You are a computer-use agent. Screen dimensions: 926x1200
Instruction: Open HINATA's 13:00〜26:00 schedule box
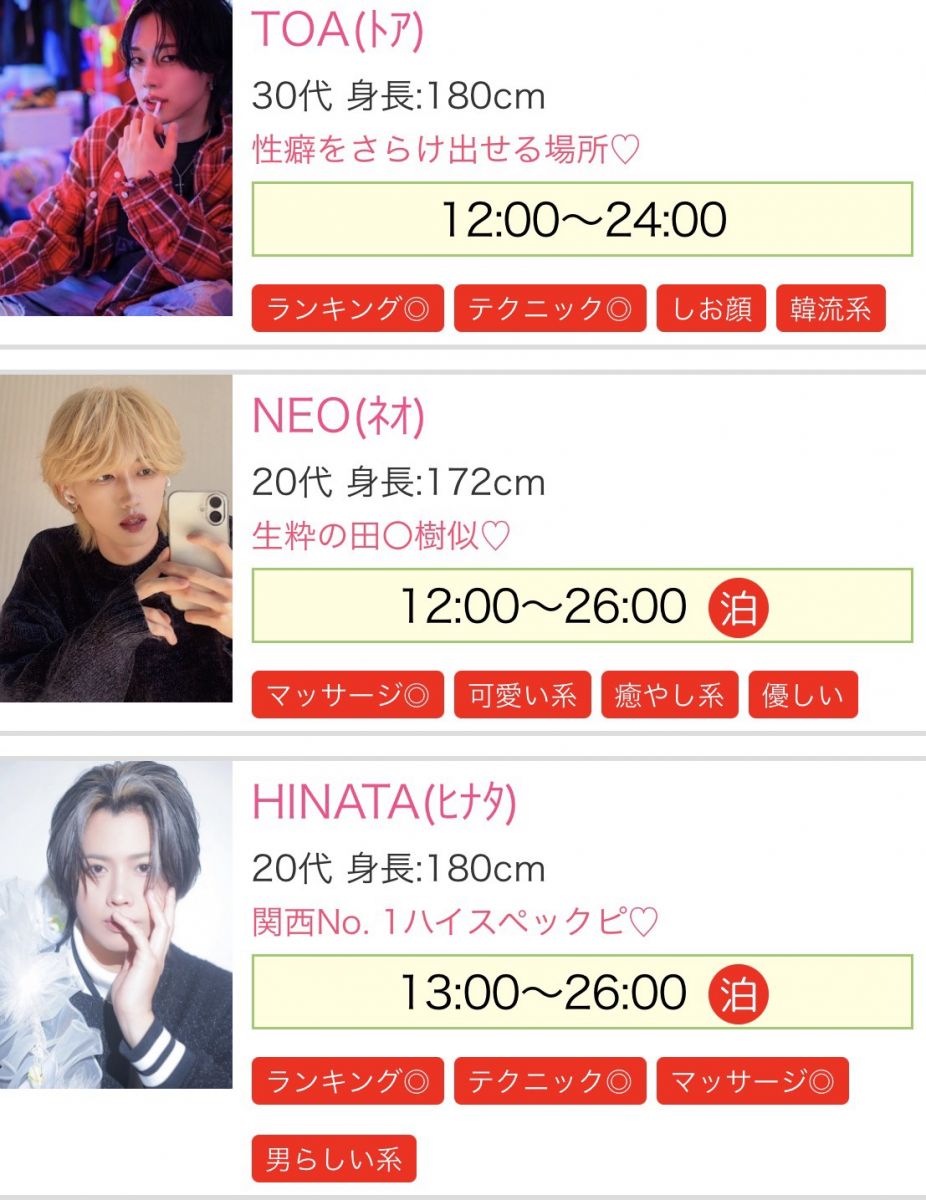tap(582, 992)
